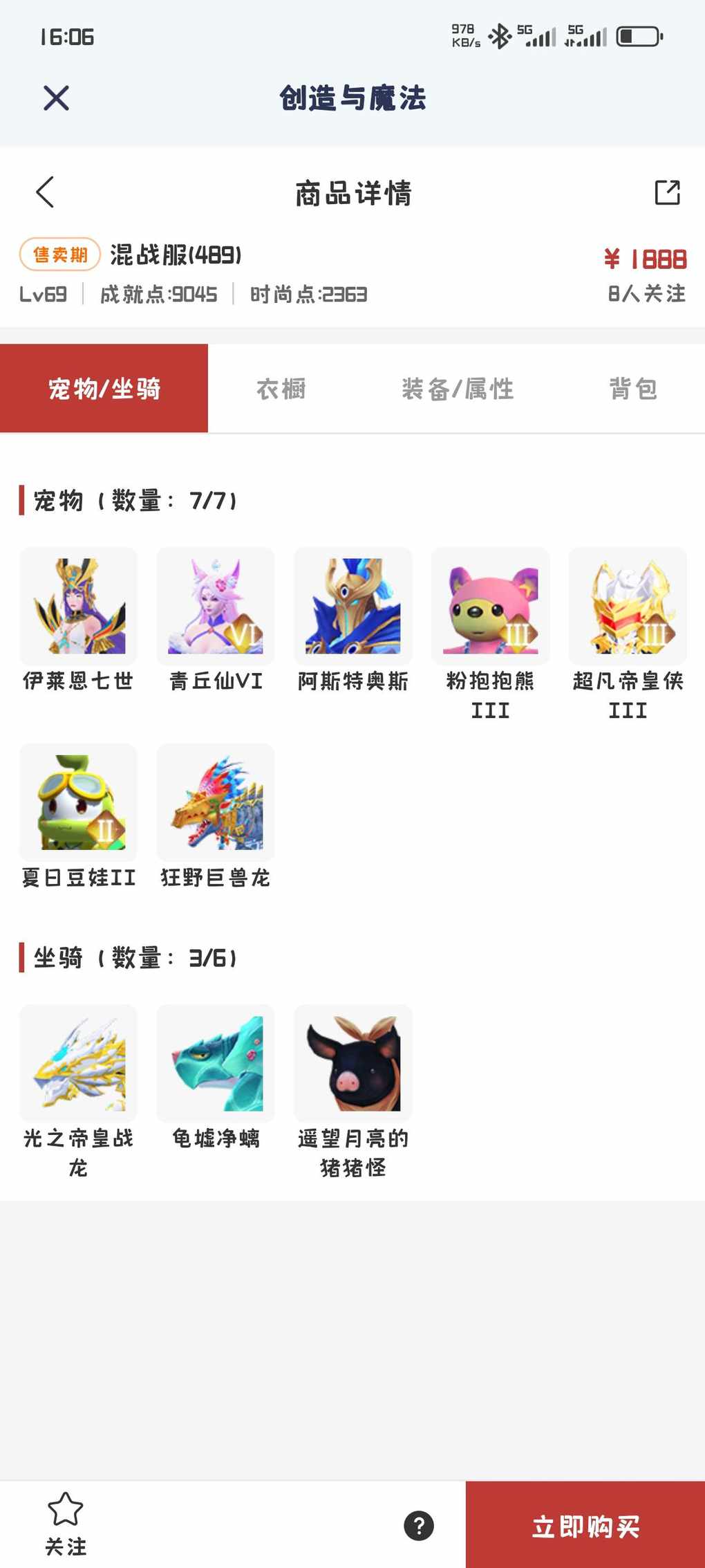This screenshot has height=1568, width=705.
Task: Open the 装备/属性 tab
Action: pyautogui.click(x=458, y=389)
